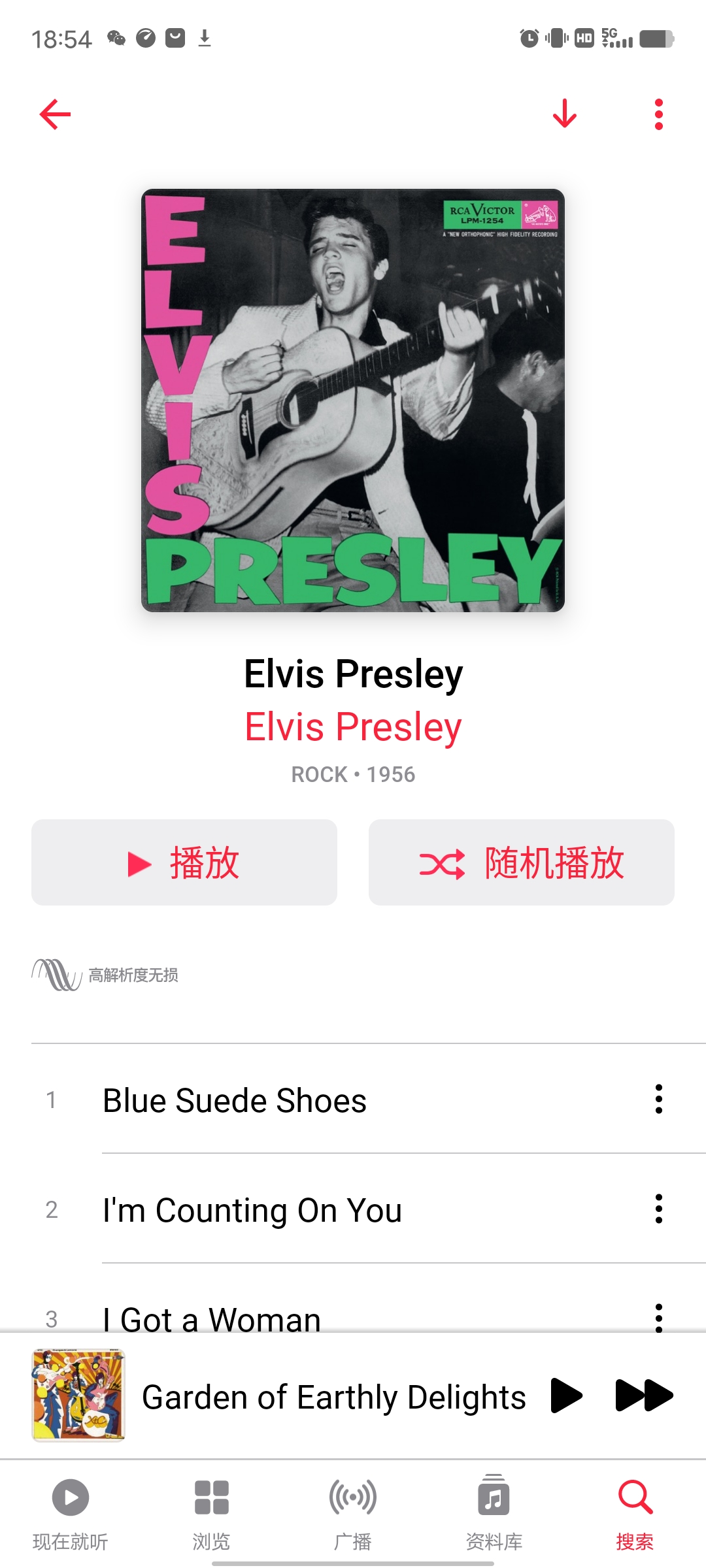
Task: Resume playback from the mini player
Action: [x=566, y=1396]
